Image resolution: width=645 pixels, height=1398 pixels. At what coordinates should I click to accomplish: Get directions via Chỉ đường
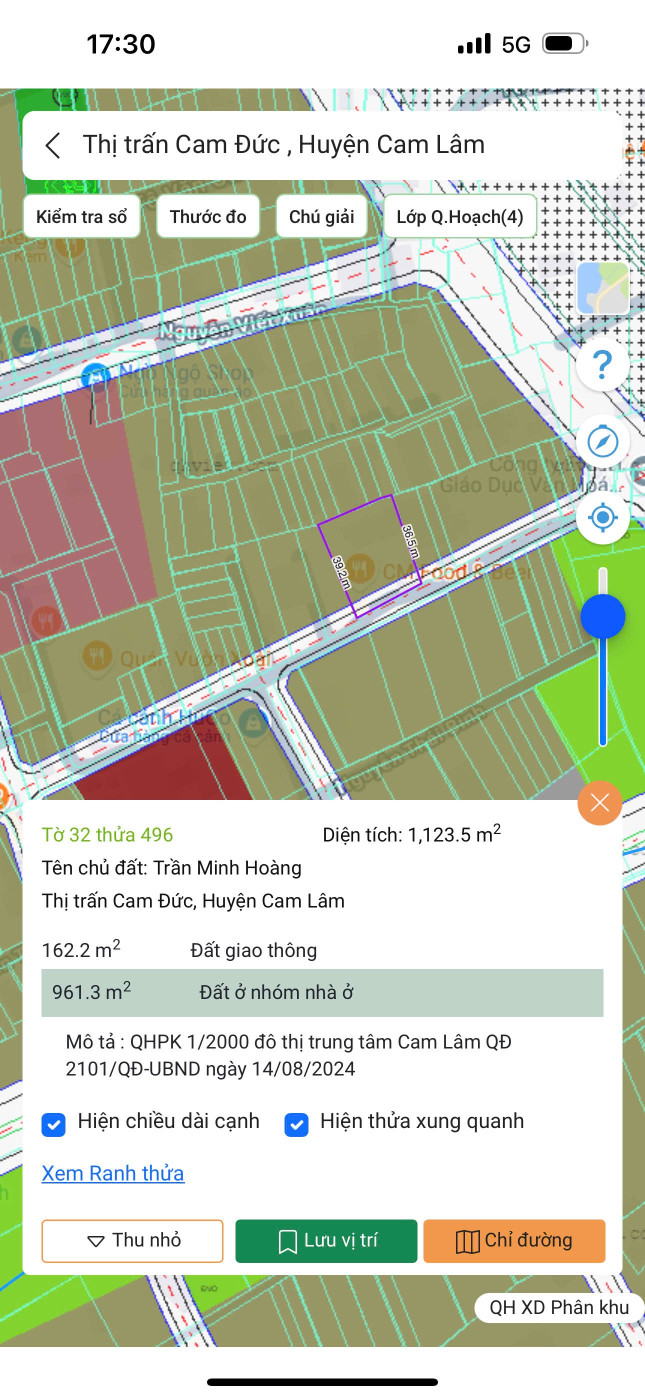(514, 1241)
